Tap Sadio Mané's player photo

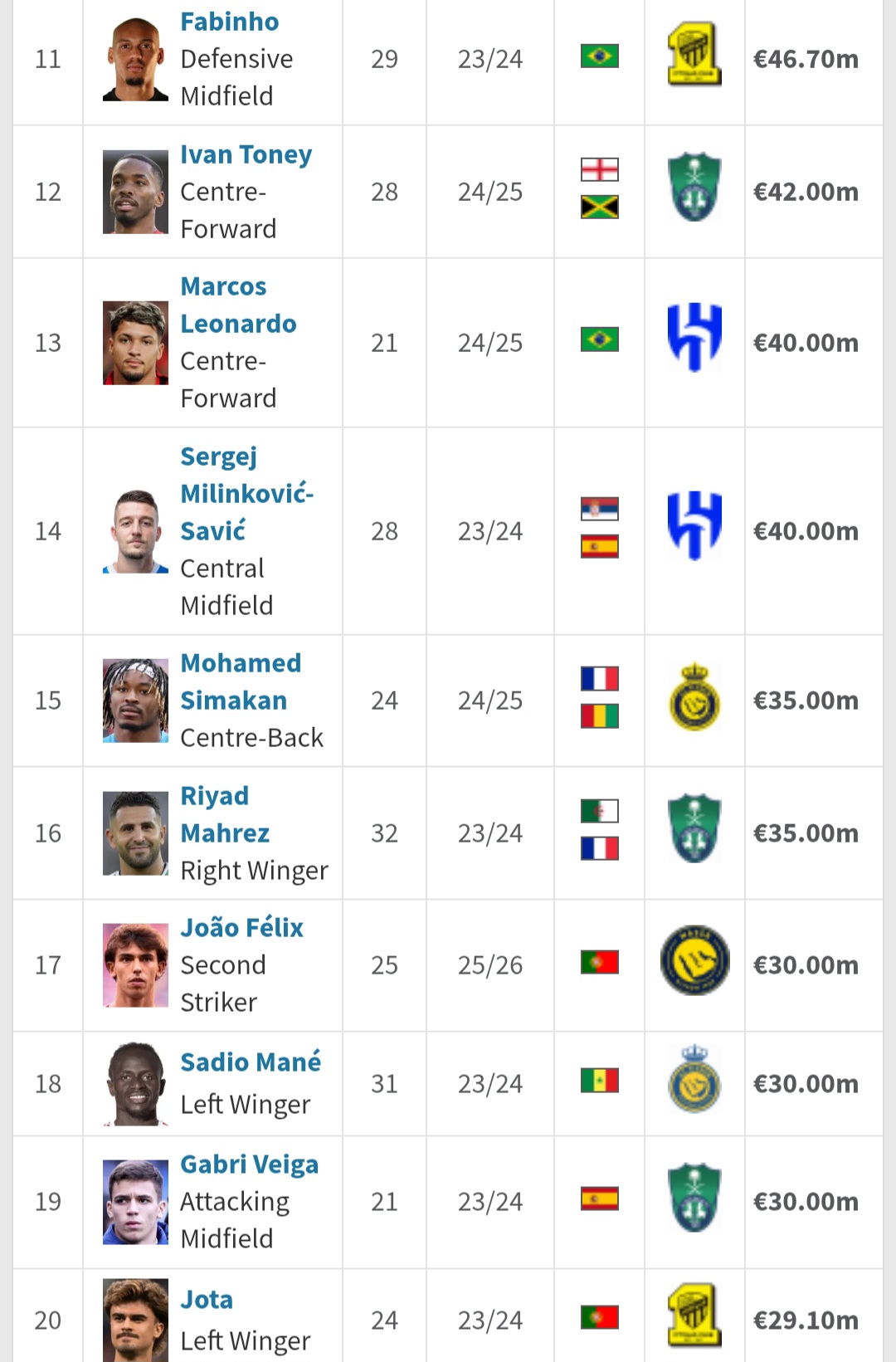click(135, 1083)
